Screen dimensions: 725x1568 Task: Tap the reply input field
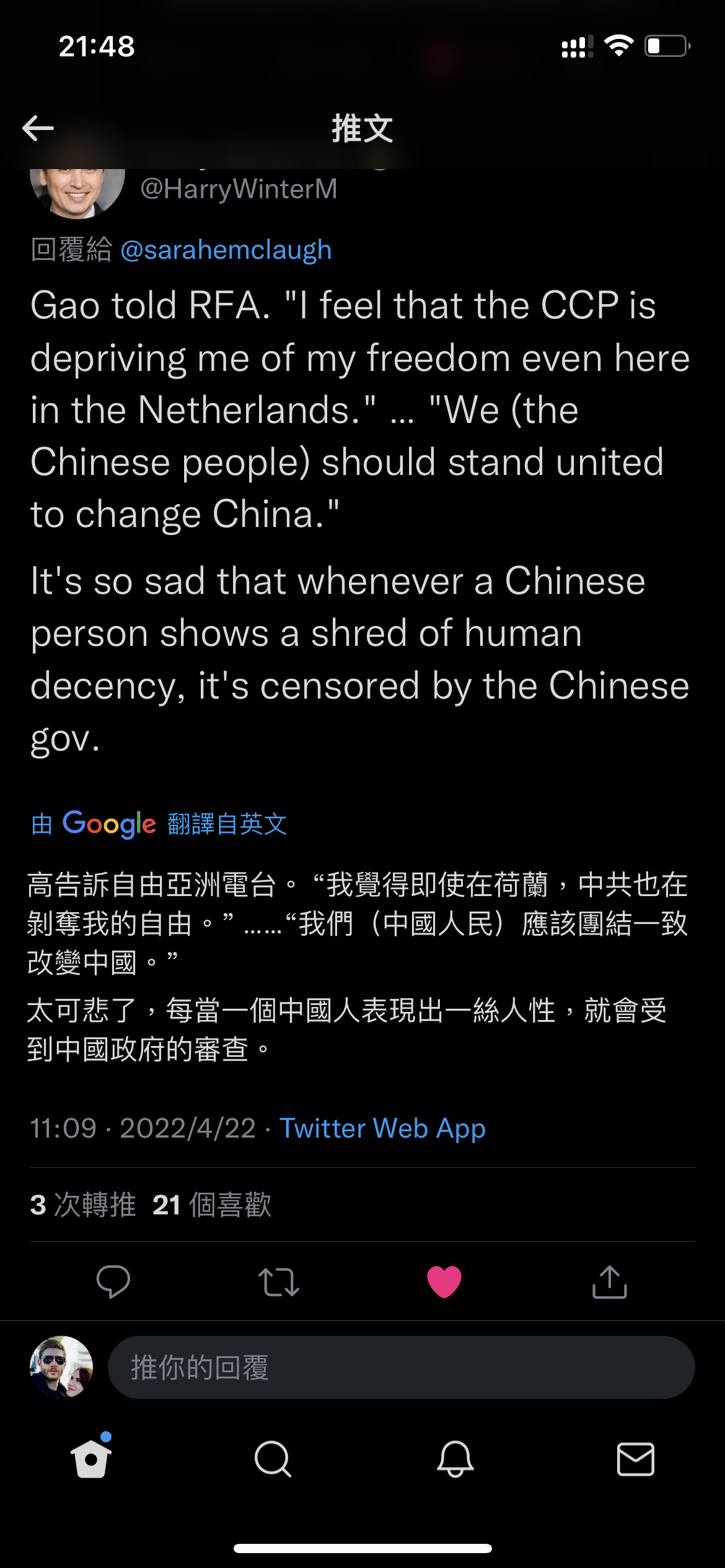pyautogui.click(x=401, y=1367)
